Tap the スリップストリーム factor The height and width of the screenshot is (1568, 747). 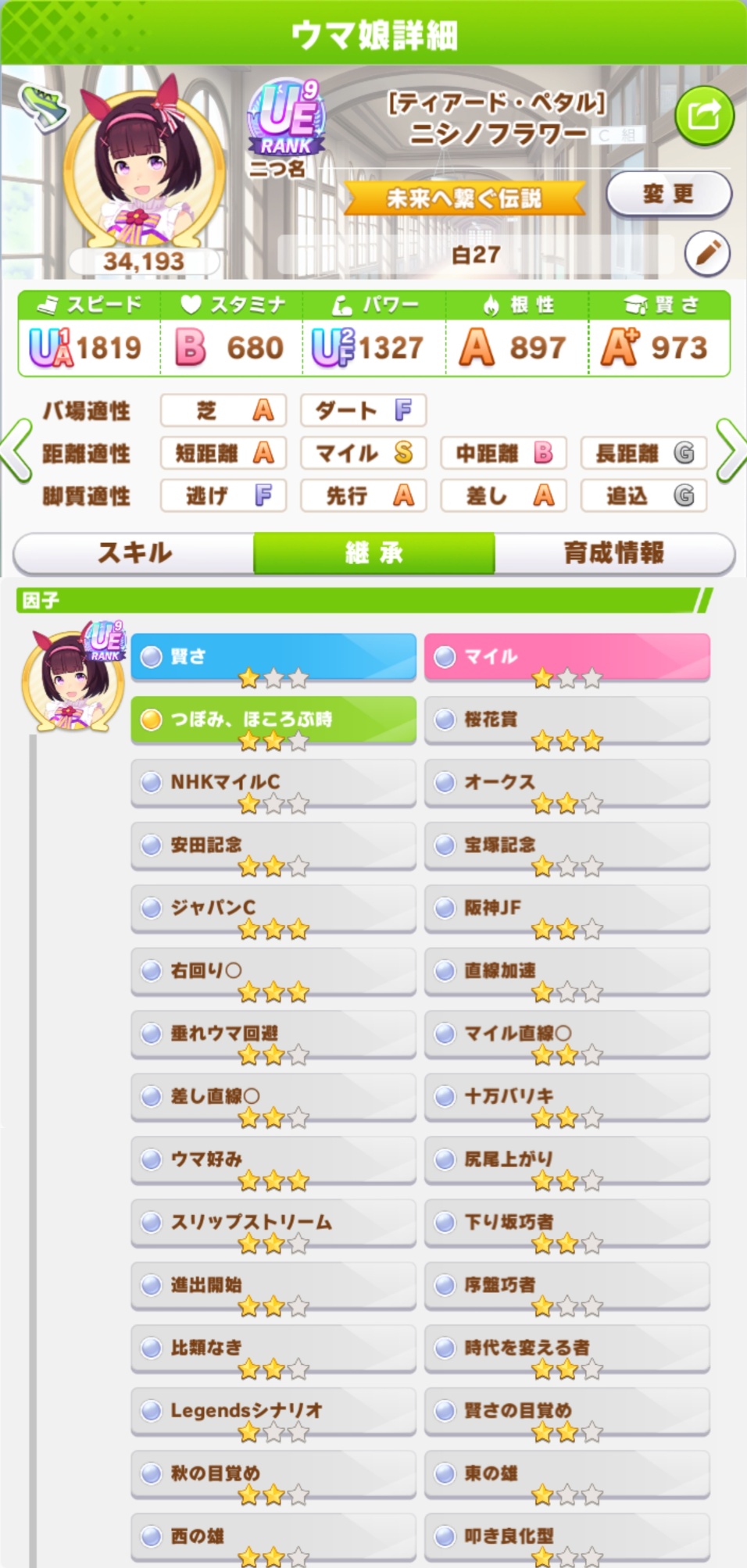click(x=273, y=1222)
